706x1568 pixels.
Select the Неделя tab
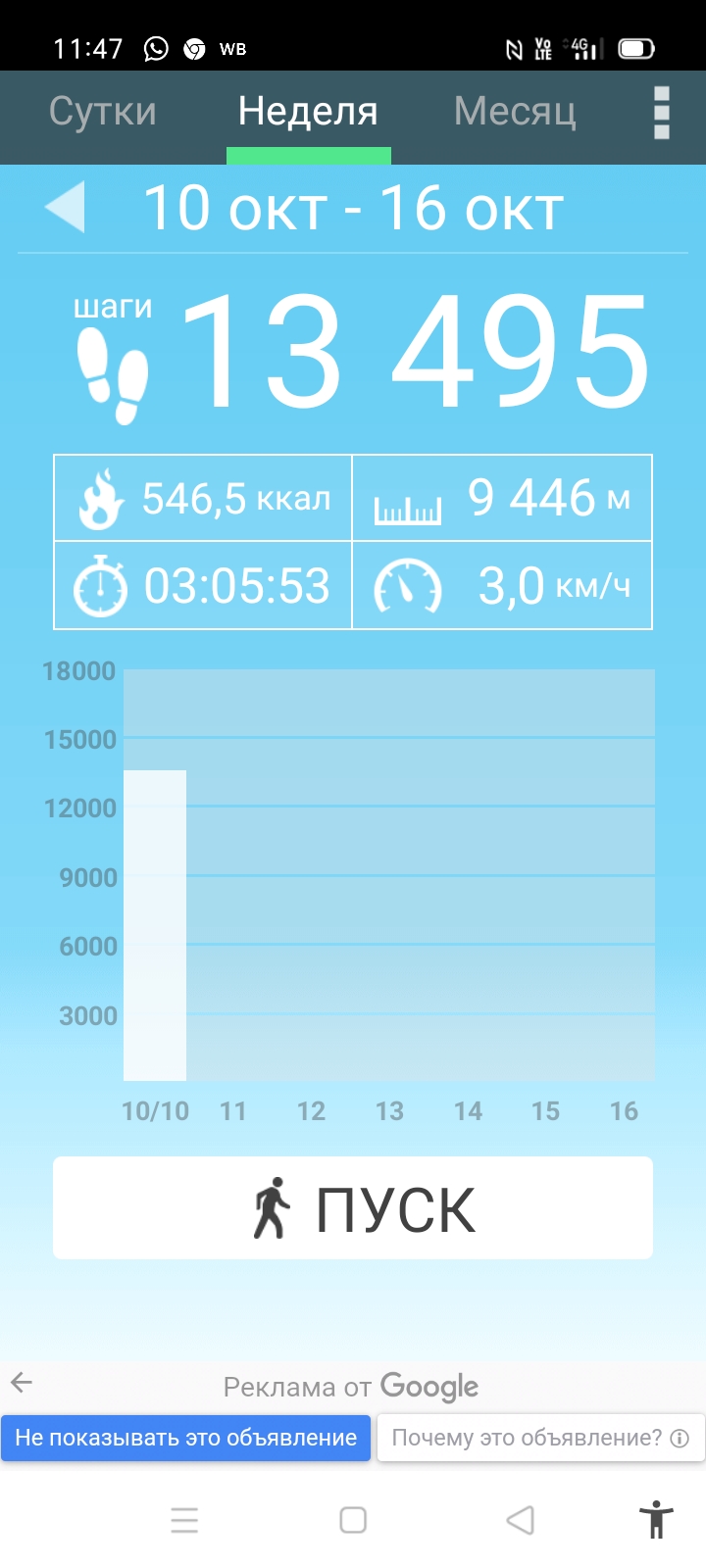308,111
